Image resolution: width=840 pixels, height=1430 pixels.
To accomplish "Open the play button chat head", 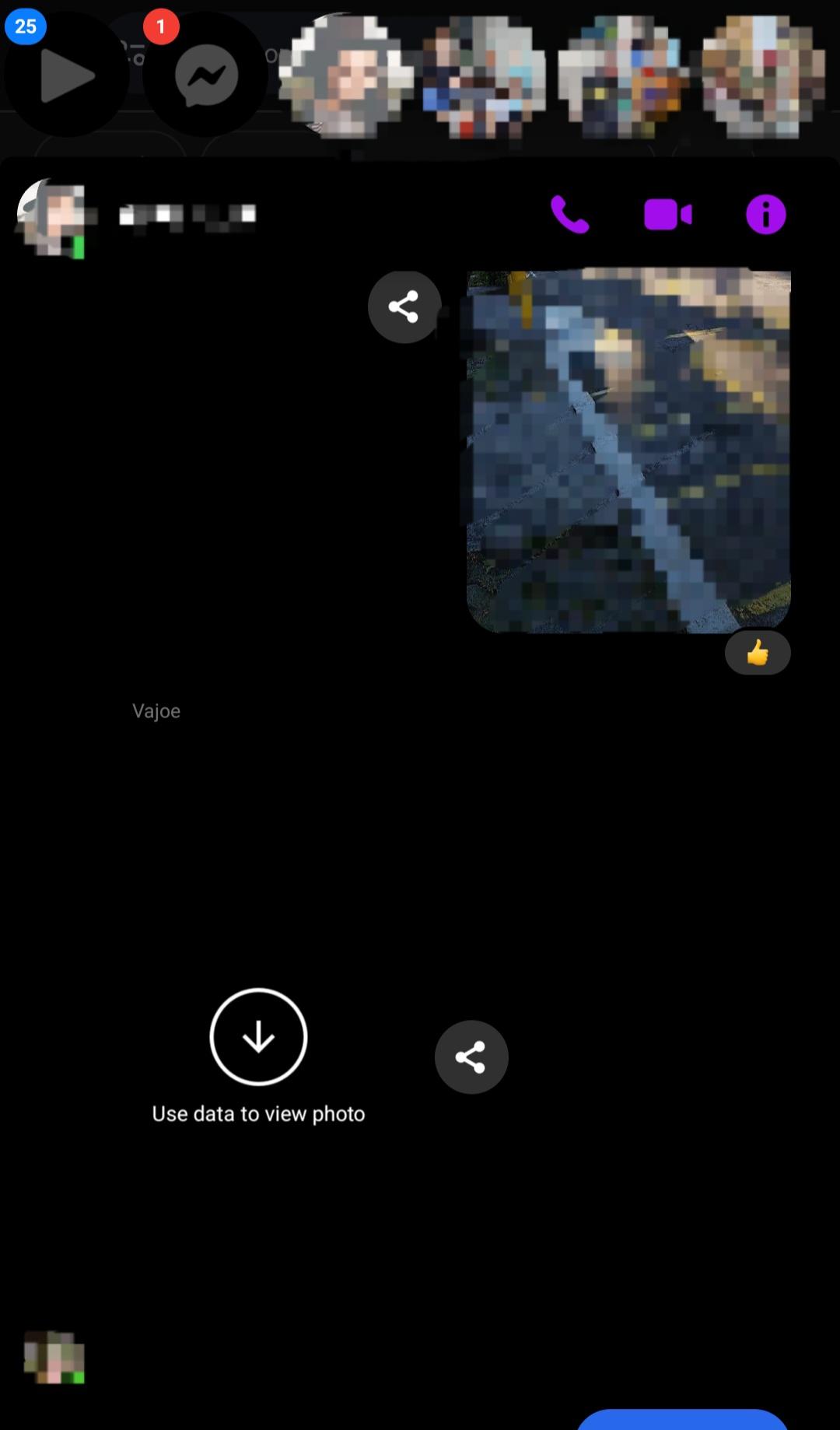I will click(x=67, y=75).
